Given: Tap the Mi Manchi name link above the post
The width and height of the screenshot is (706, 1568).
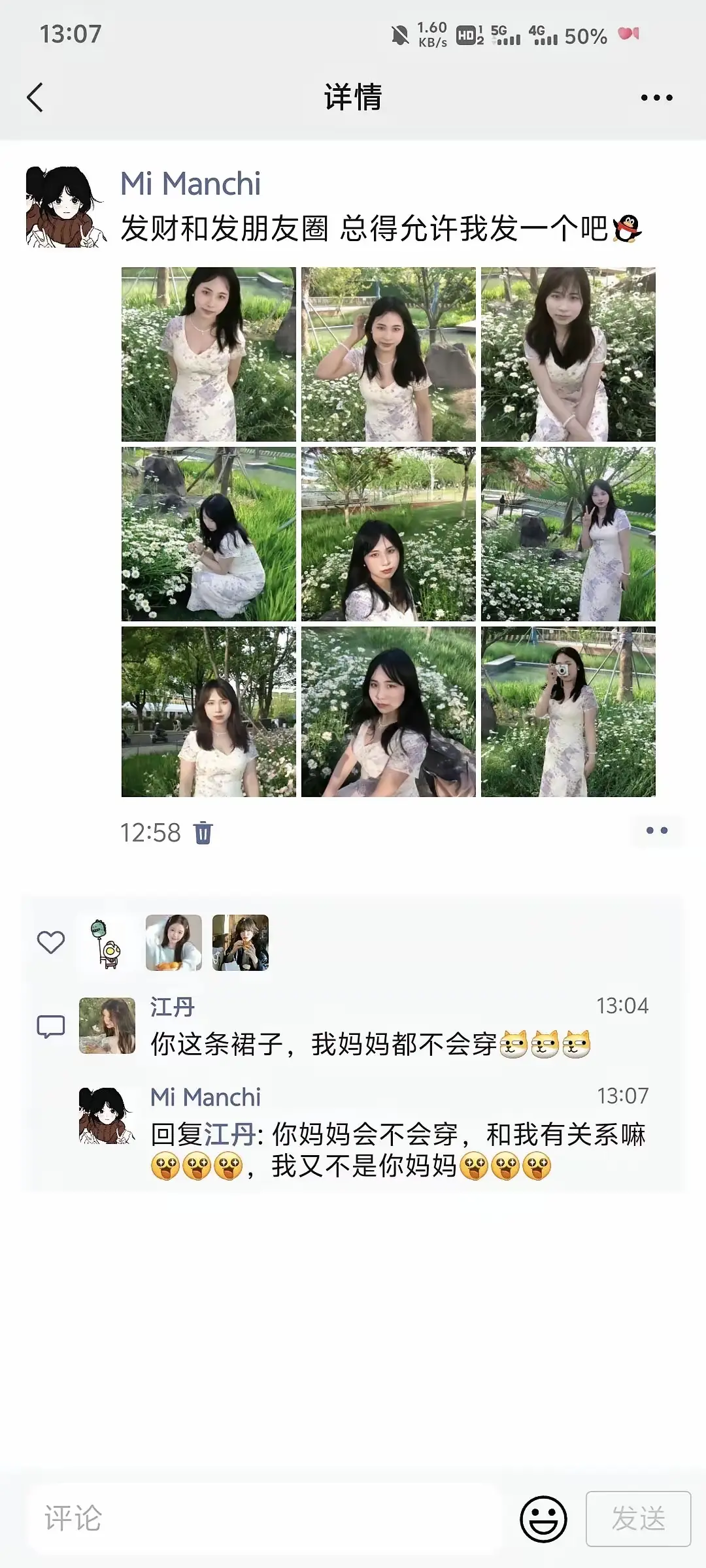Looking at the screenshot, I should [x=190, y=184].
